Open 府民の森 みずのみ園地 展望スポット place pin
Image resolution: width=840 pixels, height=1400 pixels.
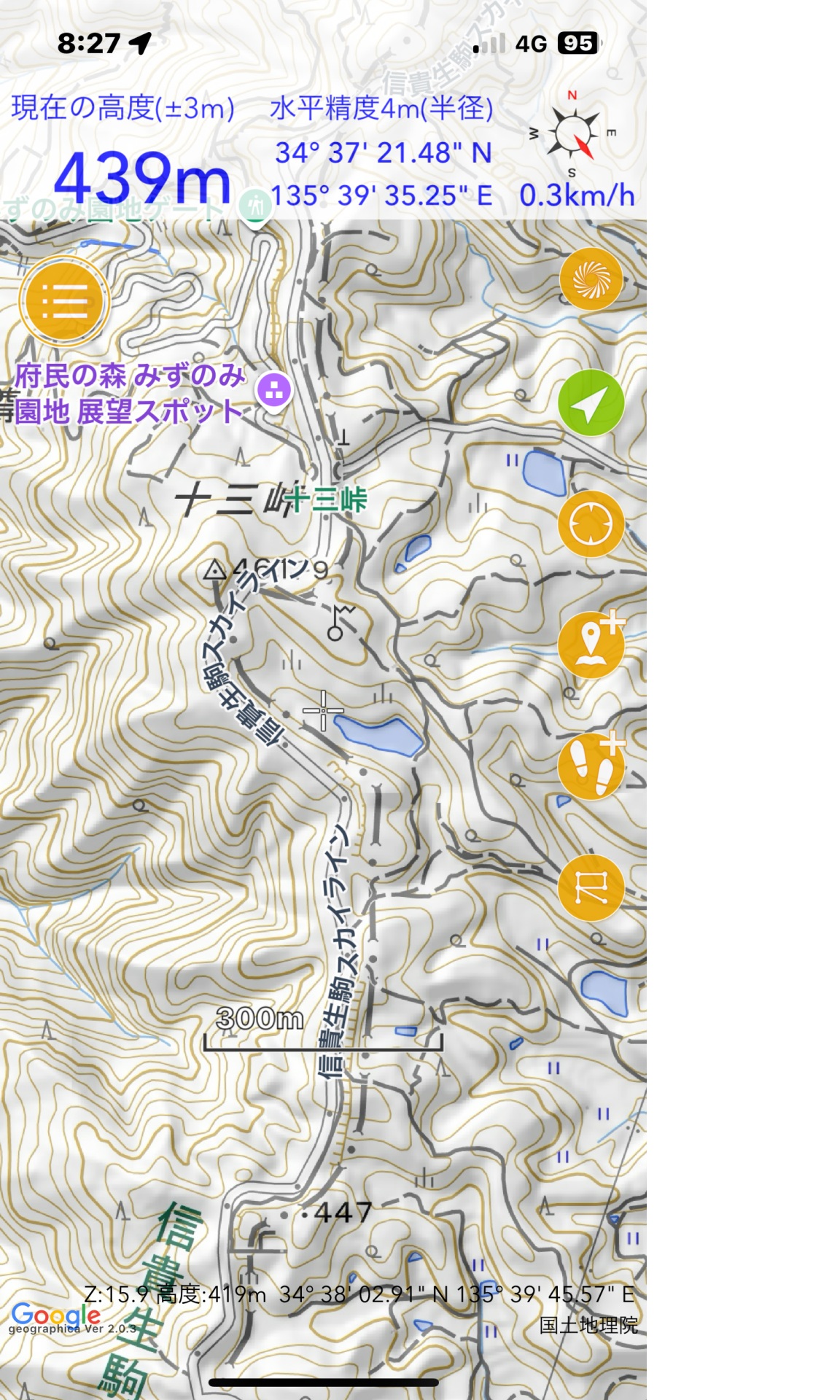point(274,391)
